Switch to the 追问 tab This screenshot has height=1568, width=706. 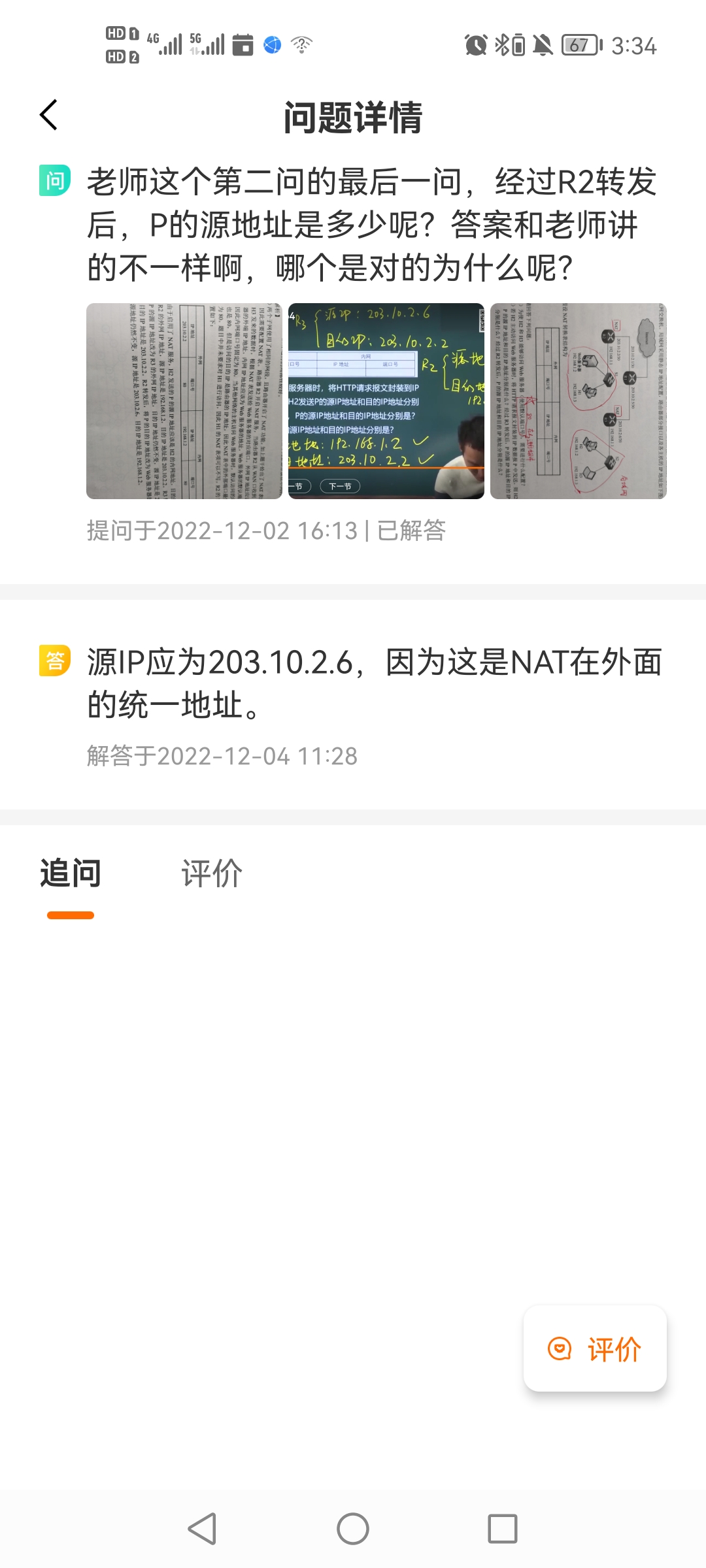pos(71,874)
